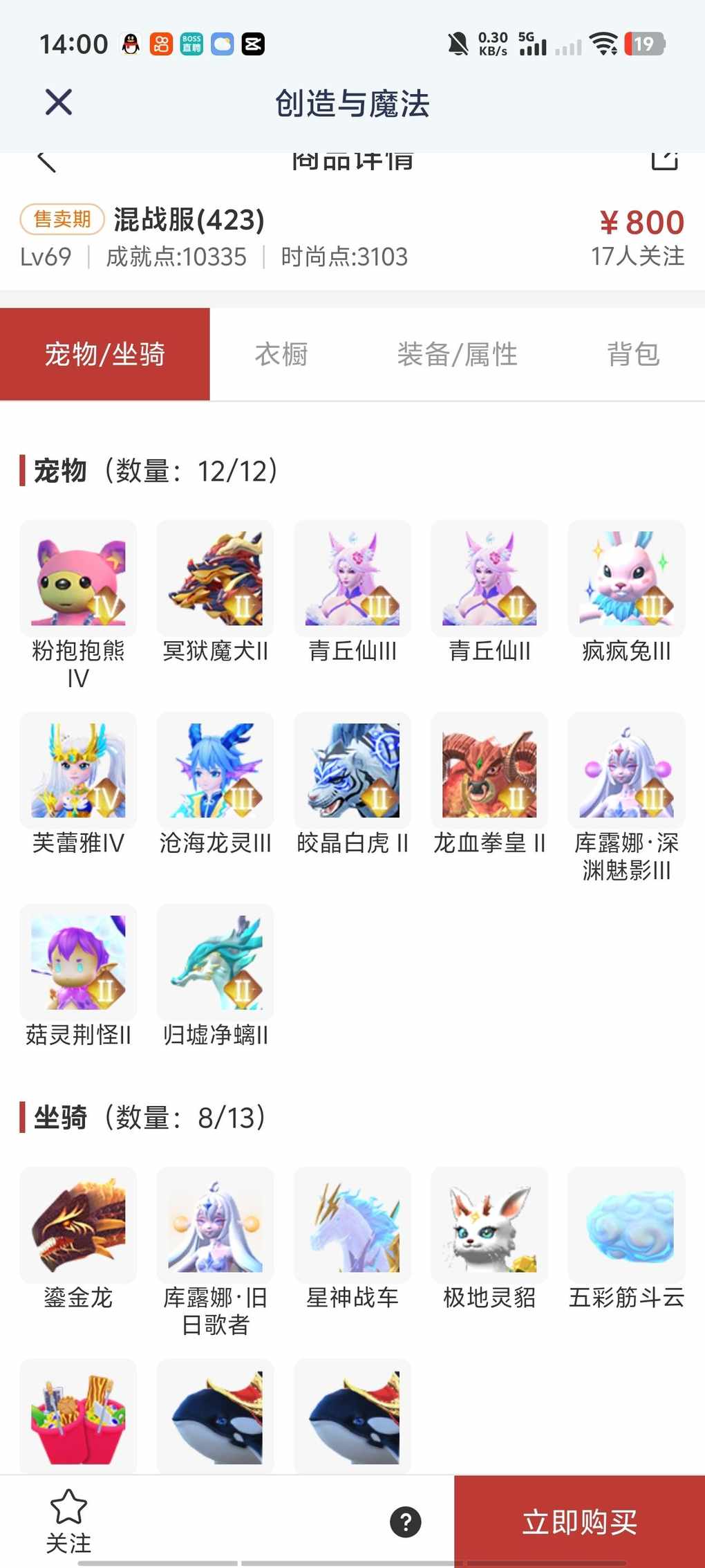
Task: Follow this listing with the 关注 star
Action: [x=68, y=1520]
